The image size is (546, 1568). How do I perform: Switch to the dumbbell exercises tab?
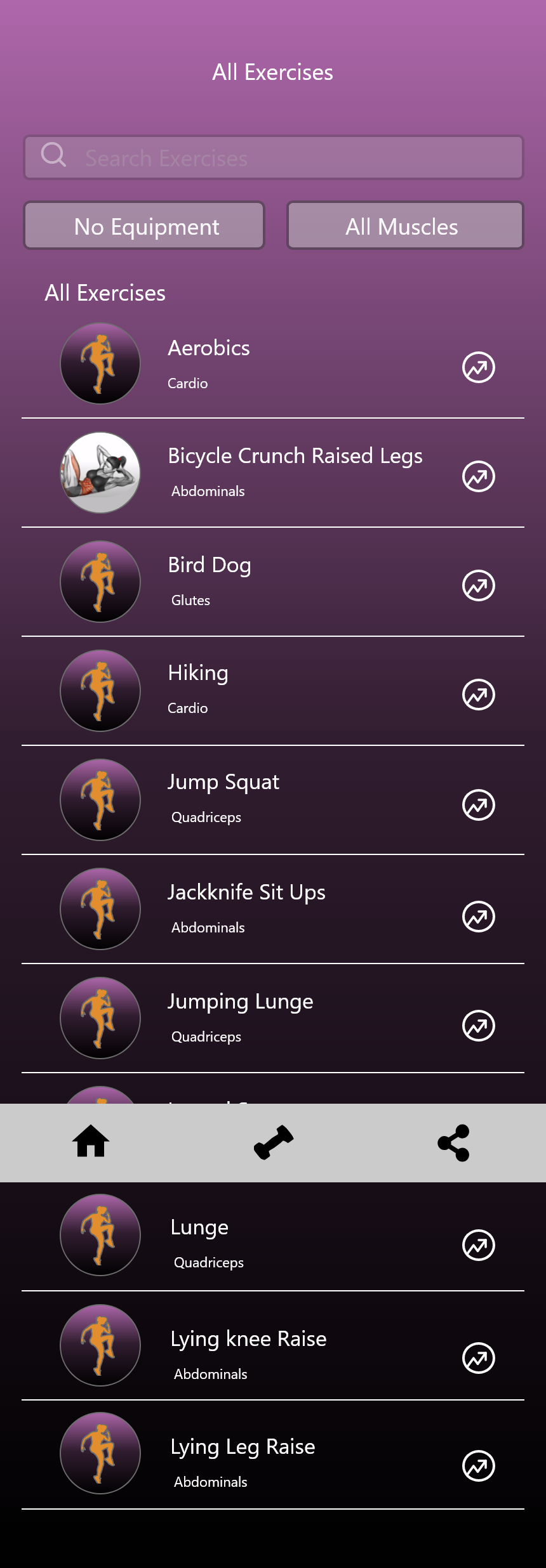[273, 1142]
